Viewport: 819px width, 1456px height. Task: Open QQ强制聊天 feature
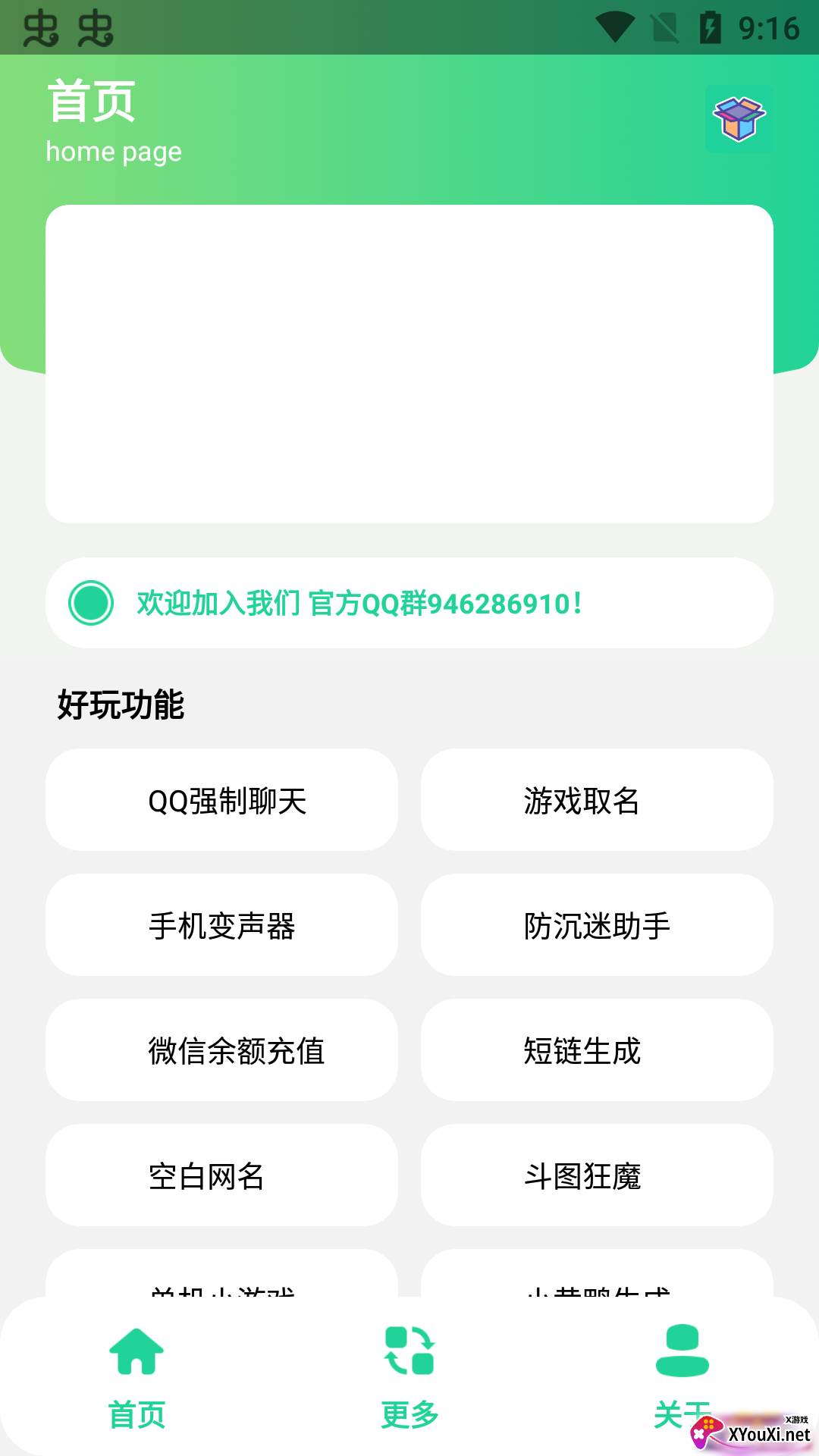[221, 800]
